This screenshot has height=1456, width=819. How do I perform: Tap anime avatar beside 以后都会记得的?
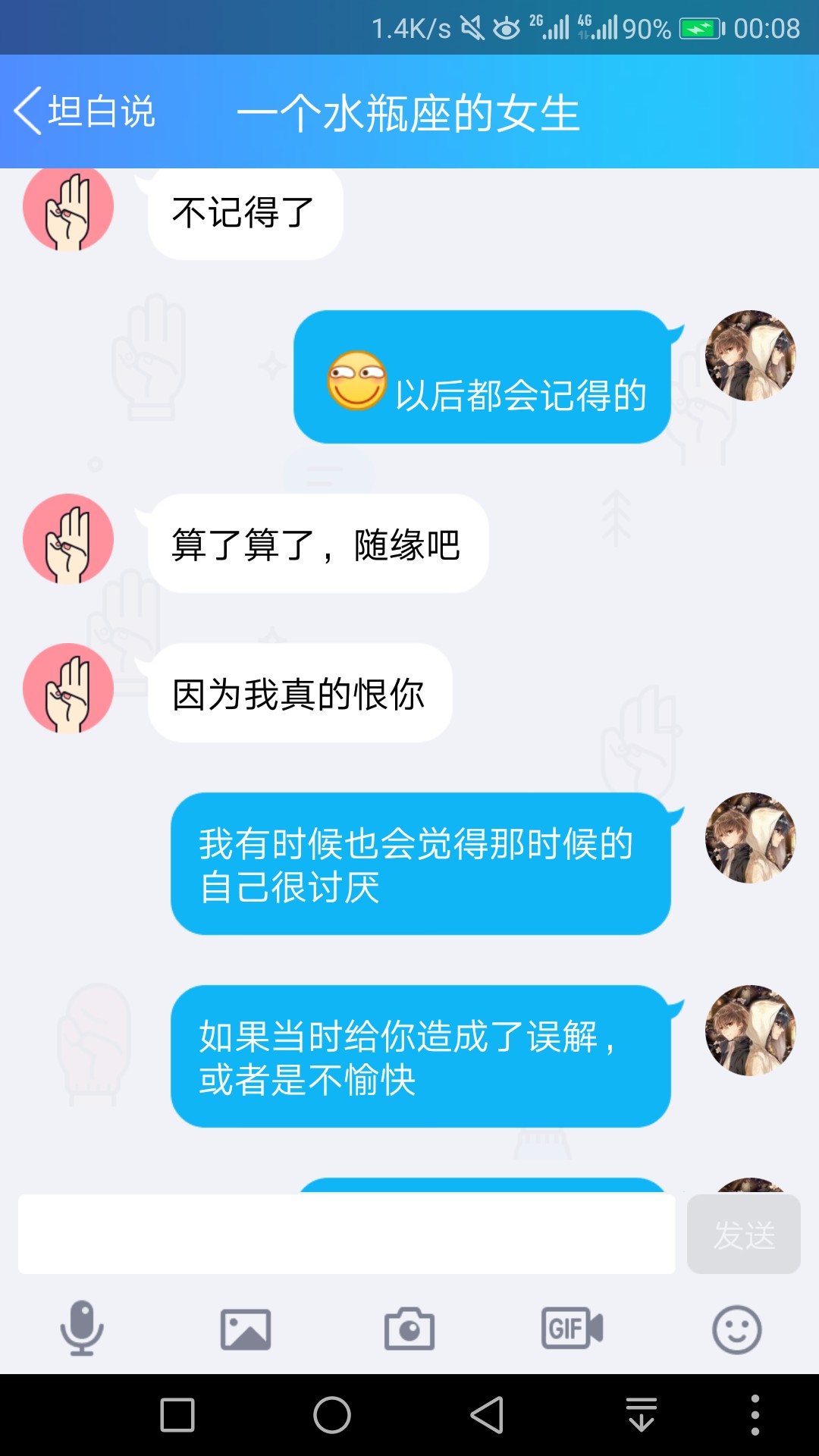click(751, 355)
